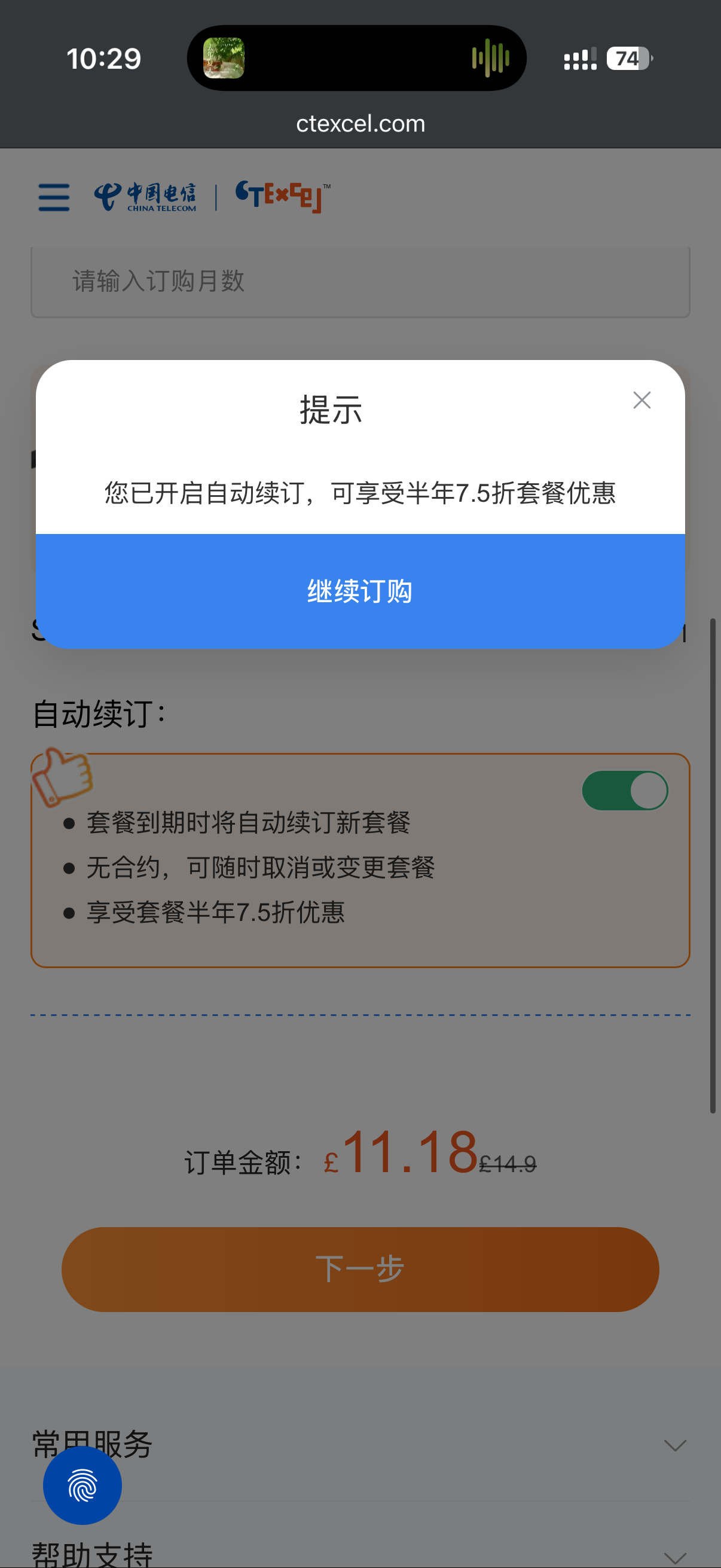Click the thumbnail in the Dynamic Island
Viewport: 721px width, 1568px height.
(x=224, y=59)
